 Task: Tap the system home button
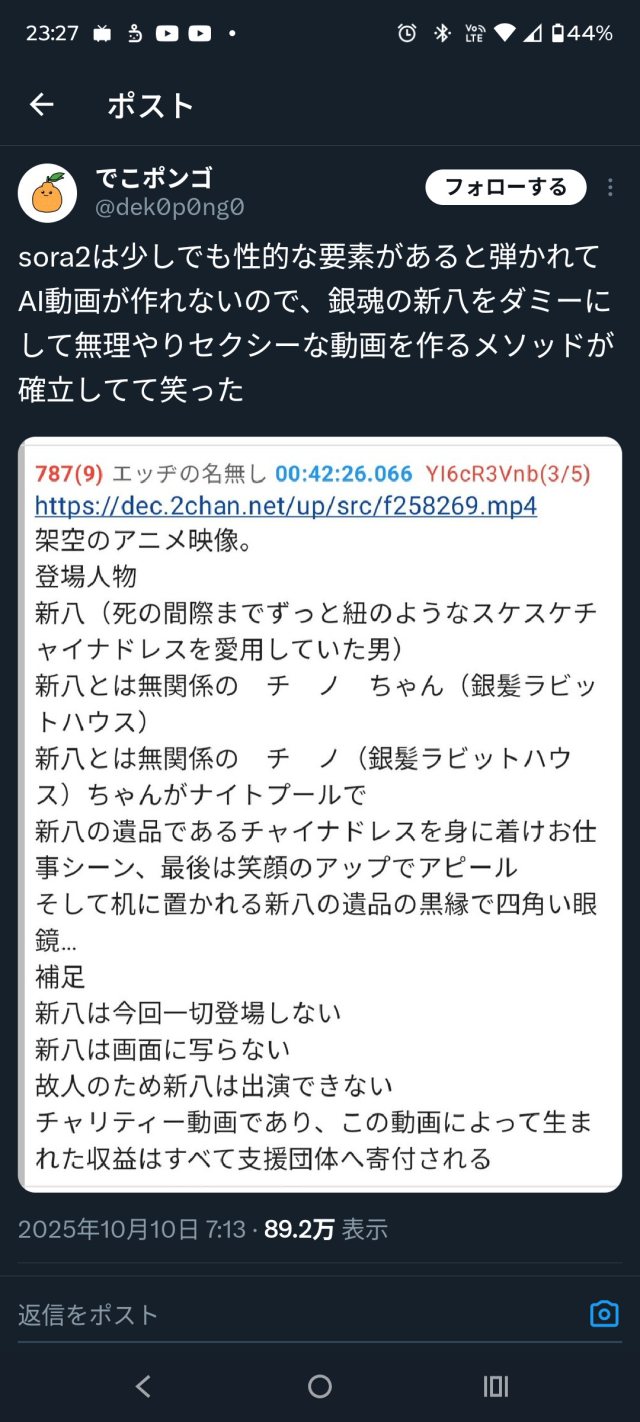click(320, 1386)
